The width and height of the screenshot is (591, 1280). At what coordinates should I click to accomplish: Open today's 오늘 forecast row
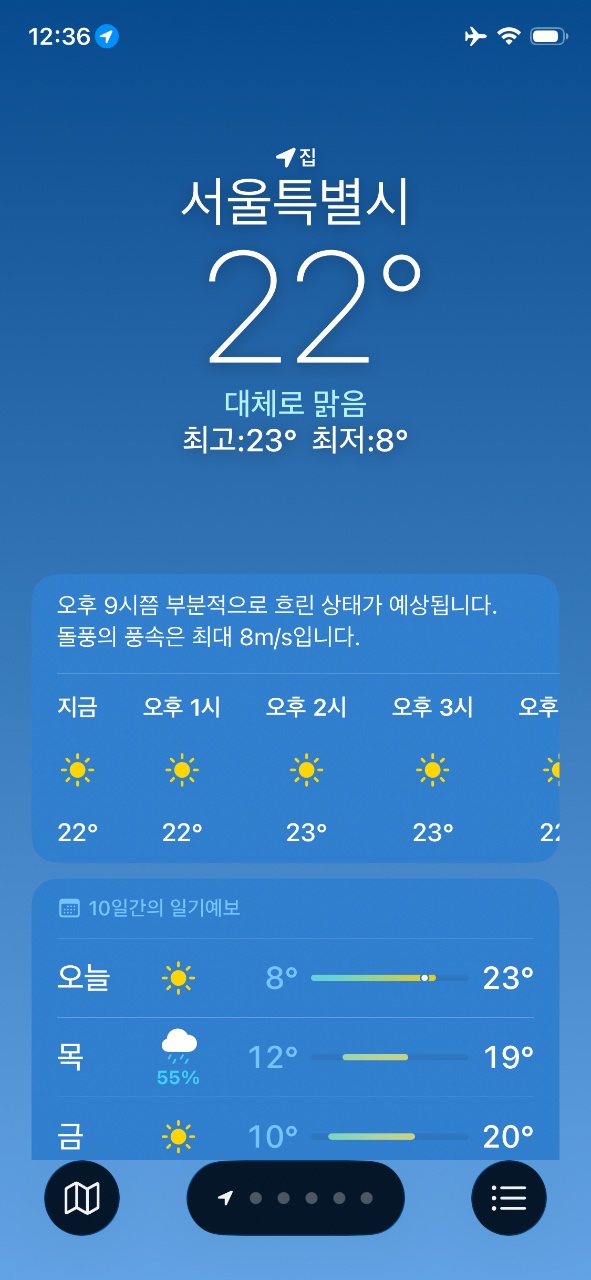click(x=296, y=977)
